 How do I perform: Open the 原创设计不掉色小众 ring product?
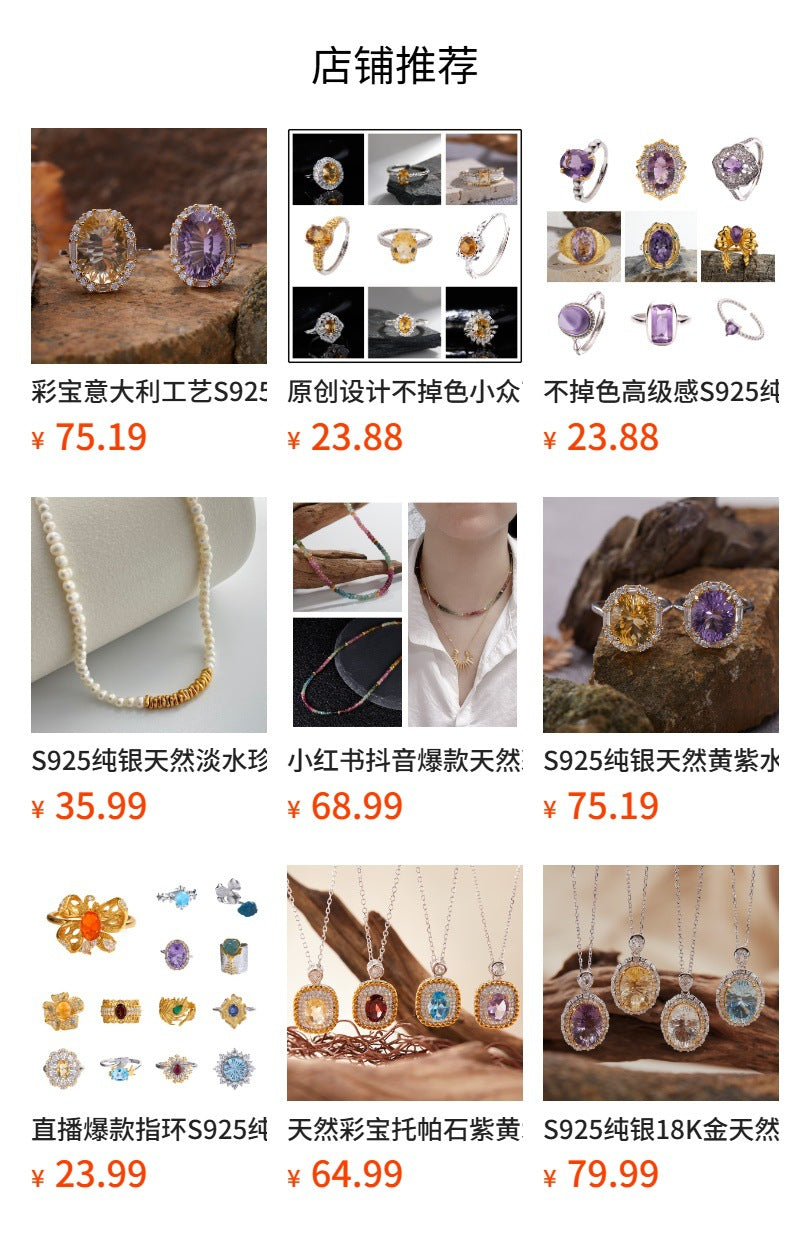405,246
